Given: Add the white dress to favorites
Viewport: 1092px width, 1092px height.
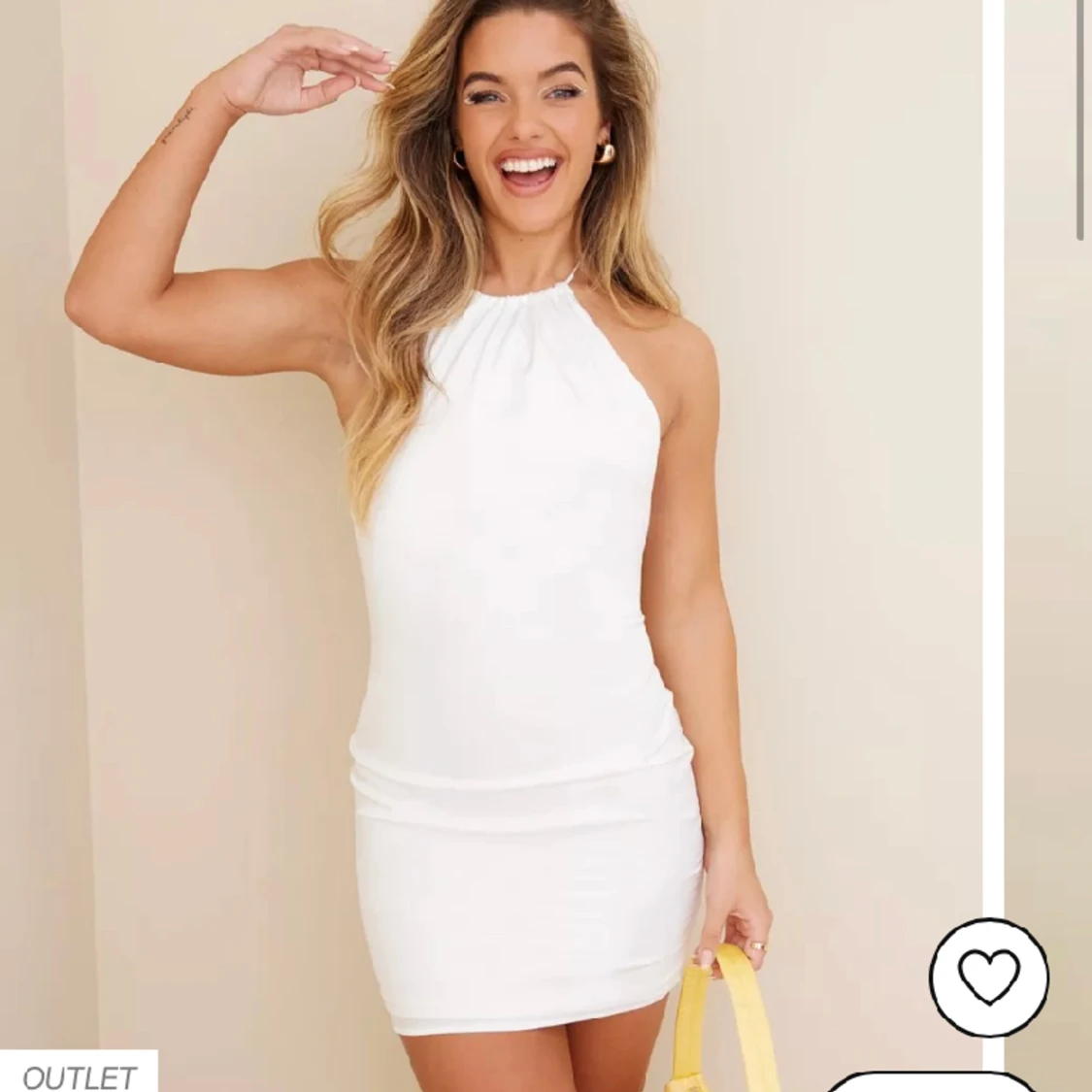Looking at the screenshot, I should point(989,976).
